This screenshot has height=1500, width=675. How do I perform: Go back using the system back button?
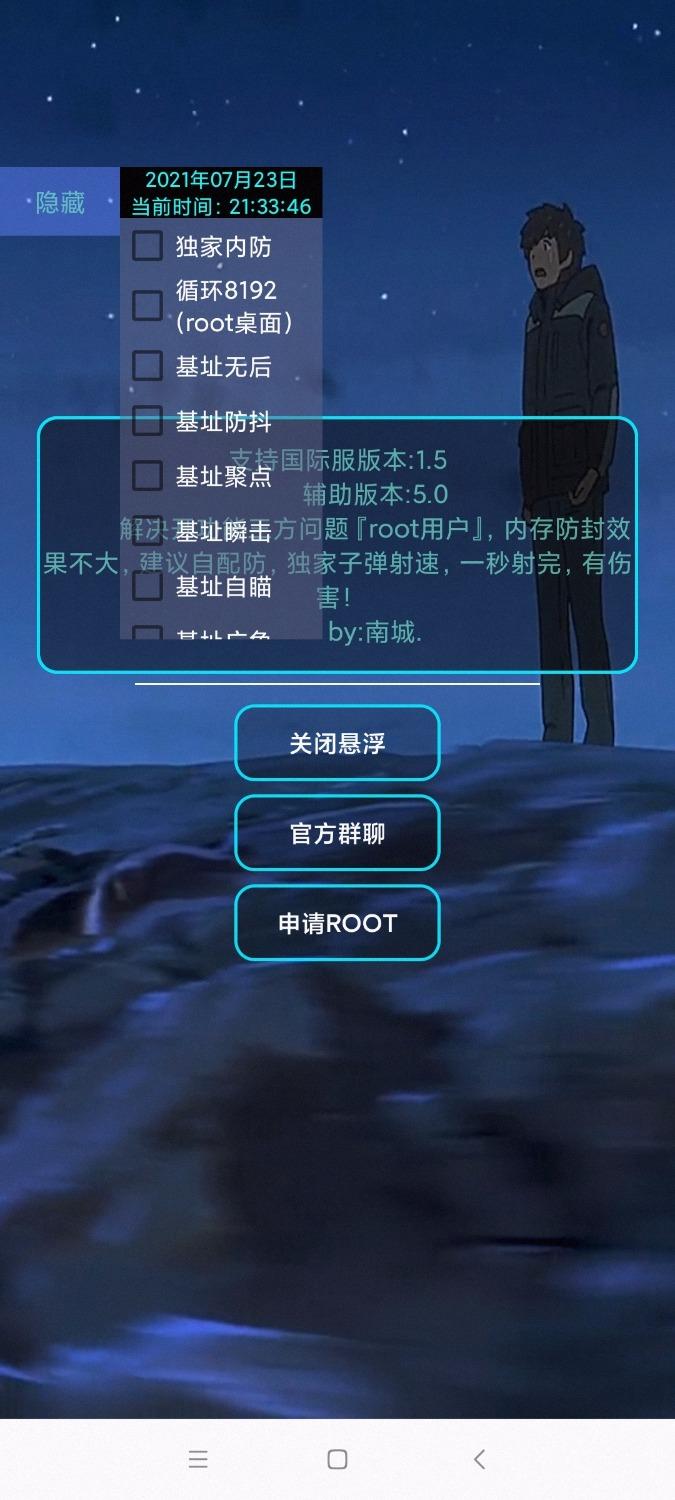[x=479, y=1459]
